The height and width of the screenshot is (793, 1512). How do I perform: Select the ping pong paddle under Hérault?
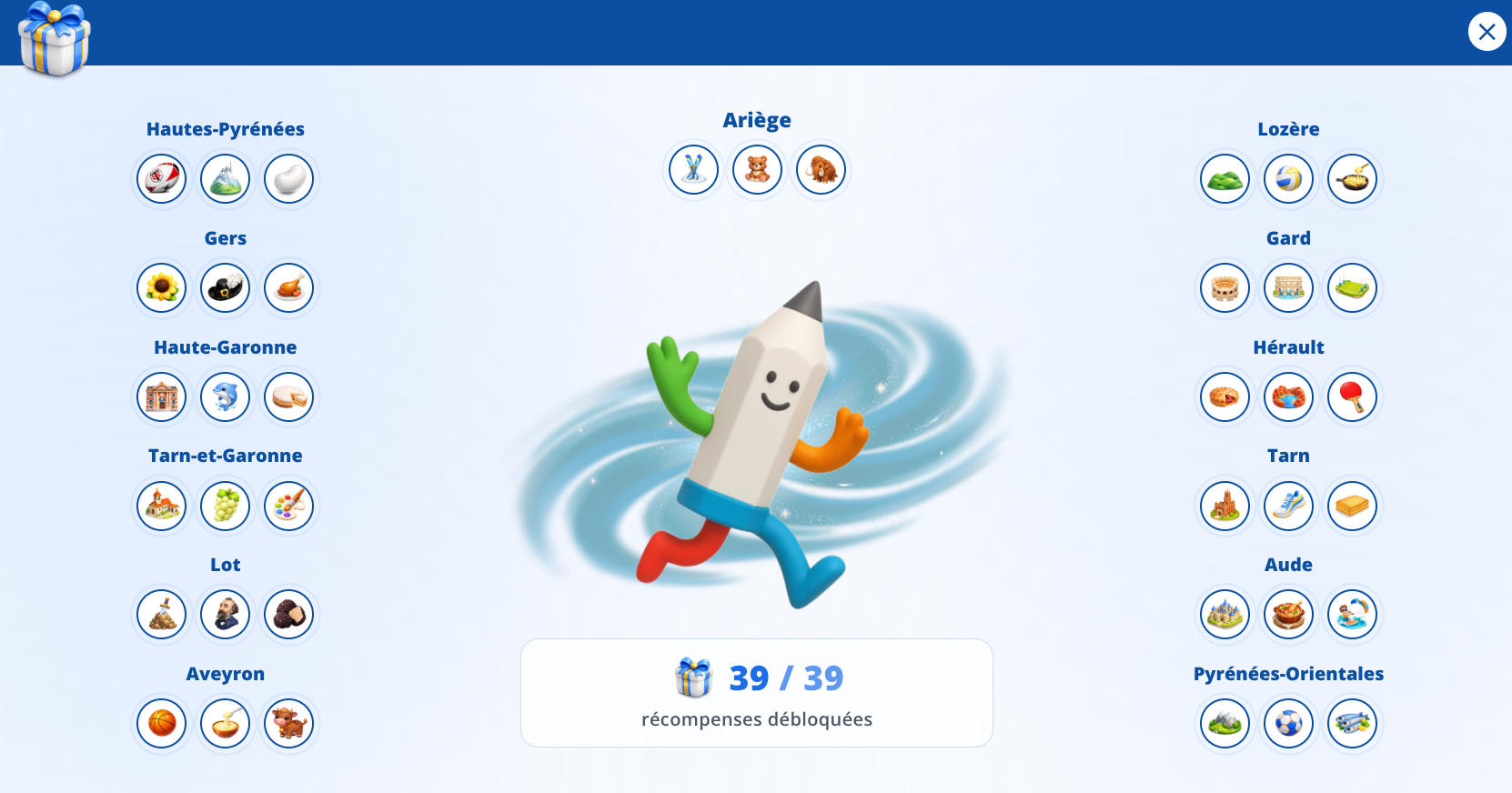pyautogui.click(x=1352, y=396)
